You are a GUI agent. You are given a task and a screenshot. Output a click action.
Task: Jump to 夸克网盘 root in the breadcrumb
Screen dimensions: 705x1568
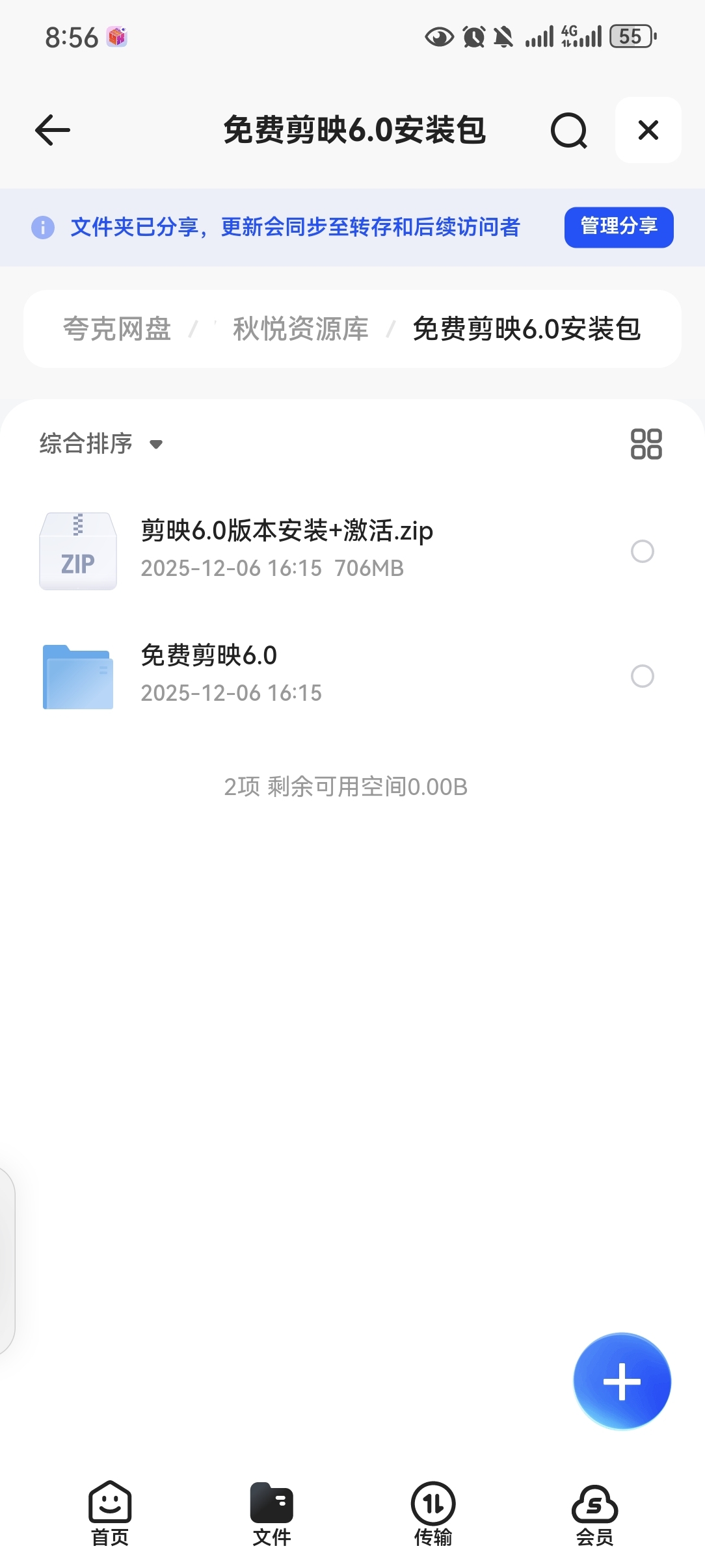117,329
